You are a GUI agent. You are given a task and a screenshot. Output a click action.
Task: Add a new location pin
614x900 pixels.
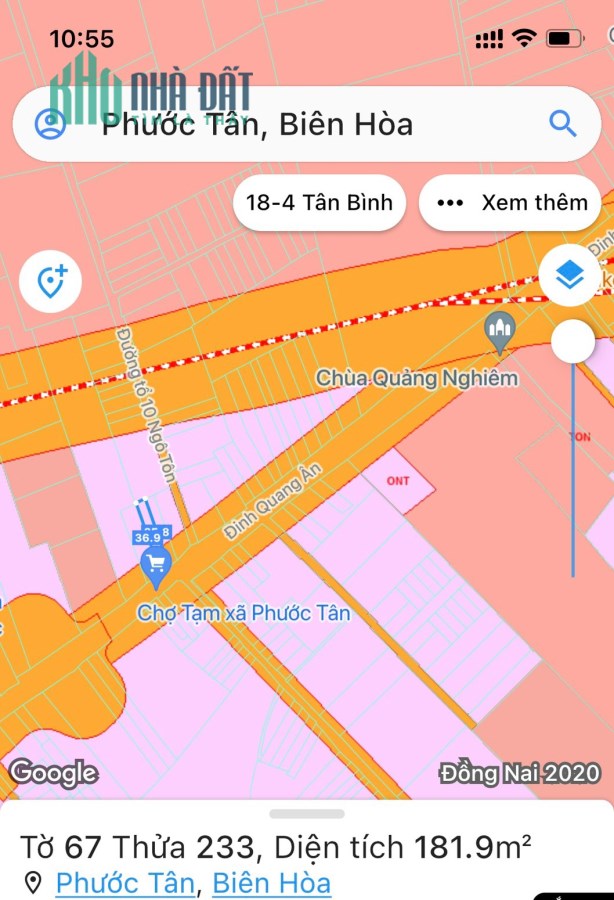point(50,281)
